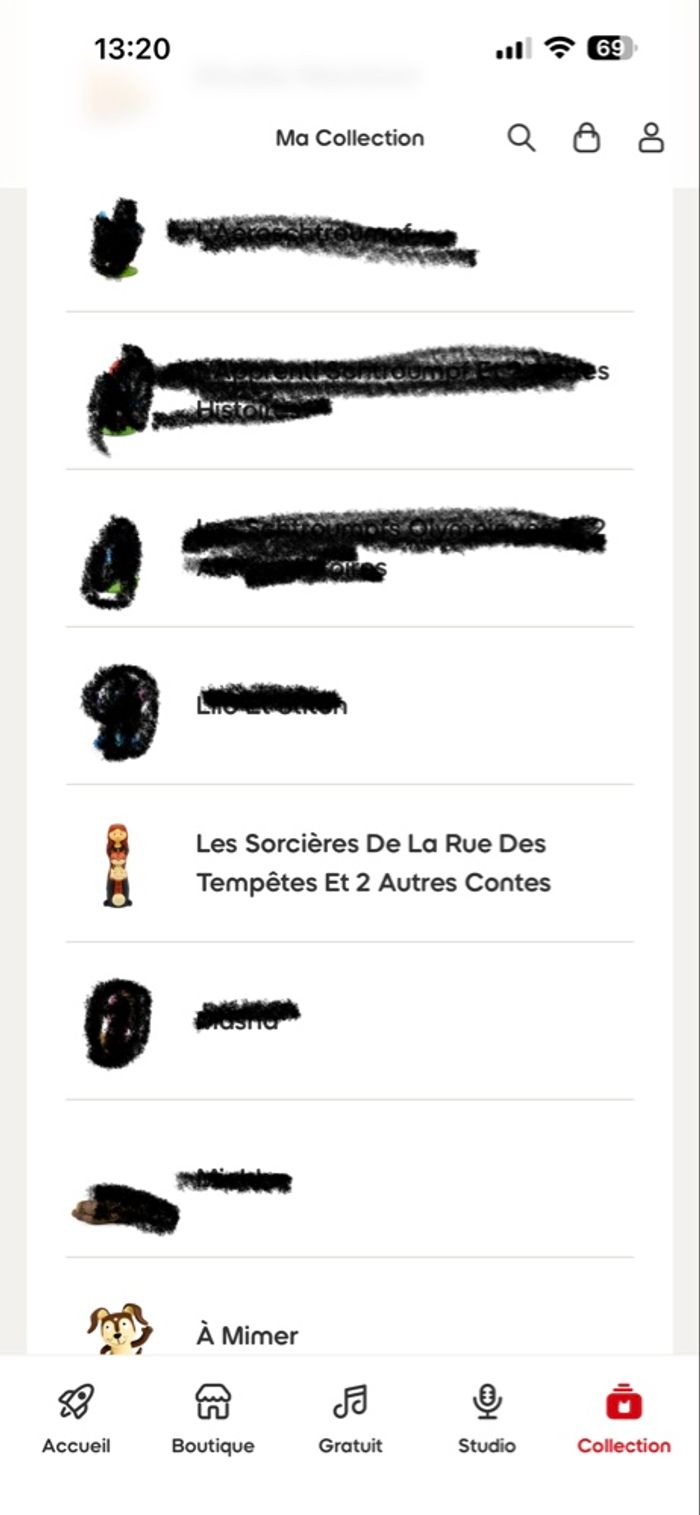The image size is (700, 1515).
Task: Open the search icon
Action: pos(521,138)
